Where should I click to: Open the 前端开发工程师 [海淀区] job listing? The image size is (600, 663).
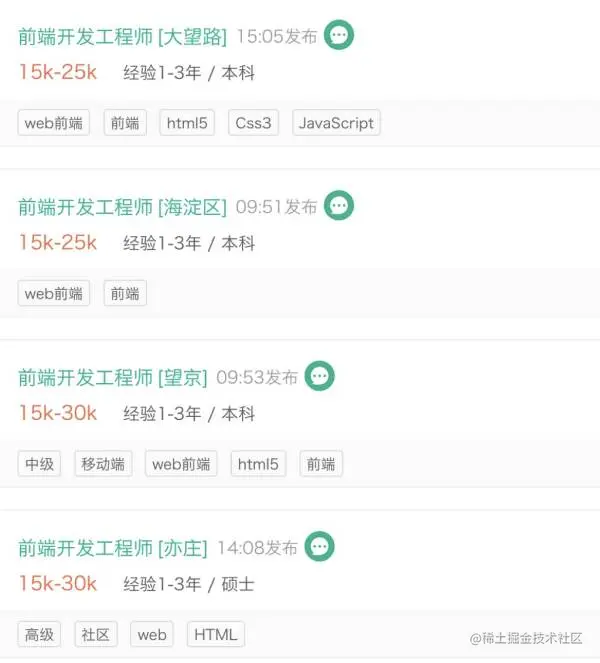122,207
